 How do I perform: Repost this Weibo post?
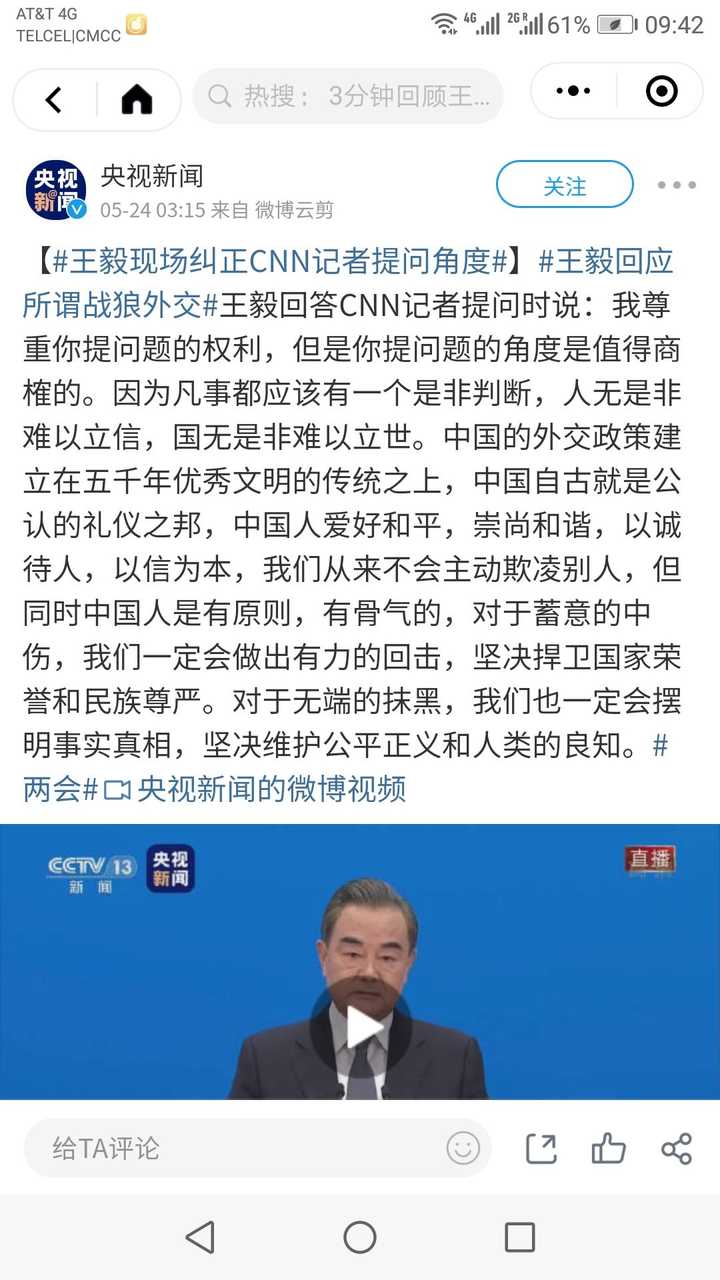pos(541,1148)
